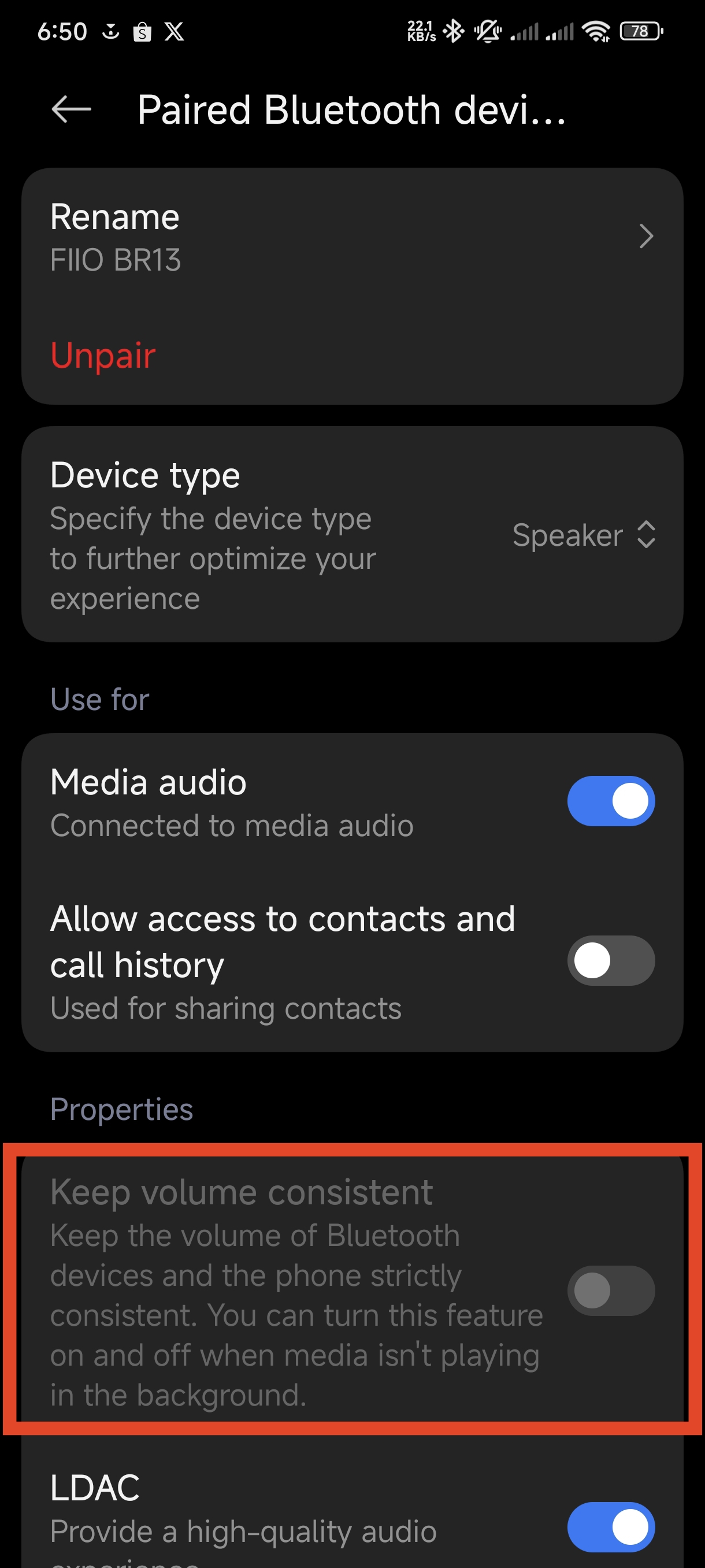Toggle the Keep volume consistent switch
705x1568 pixels.
pos(611,1290)
